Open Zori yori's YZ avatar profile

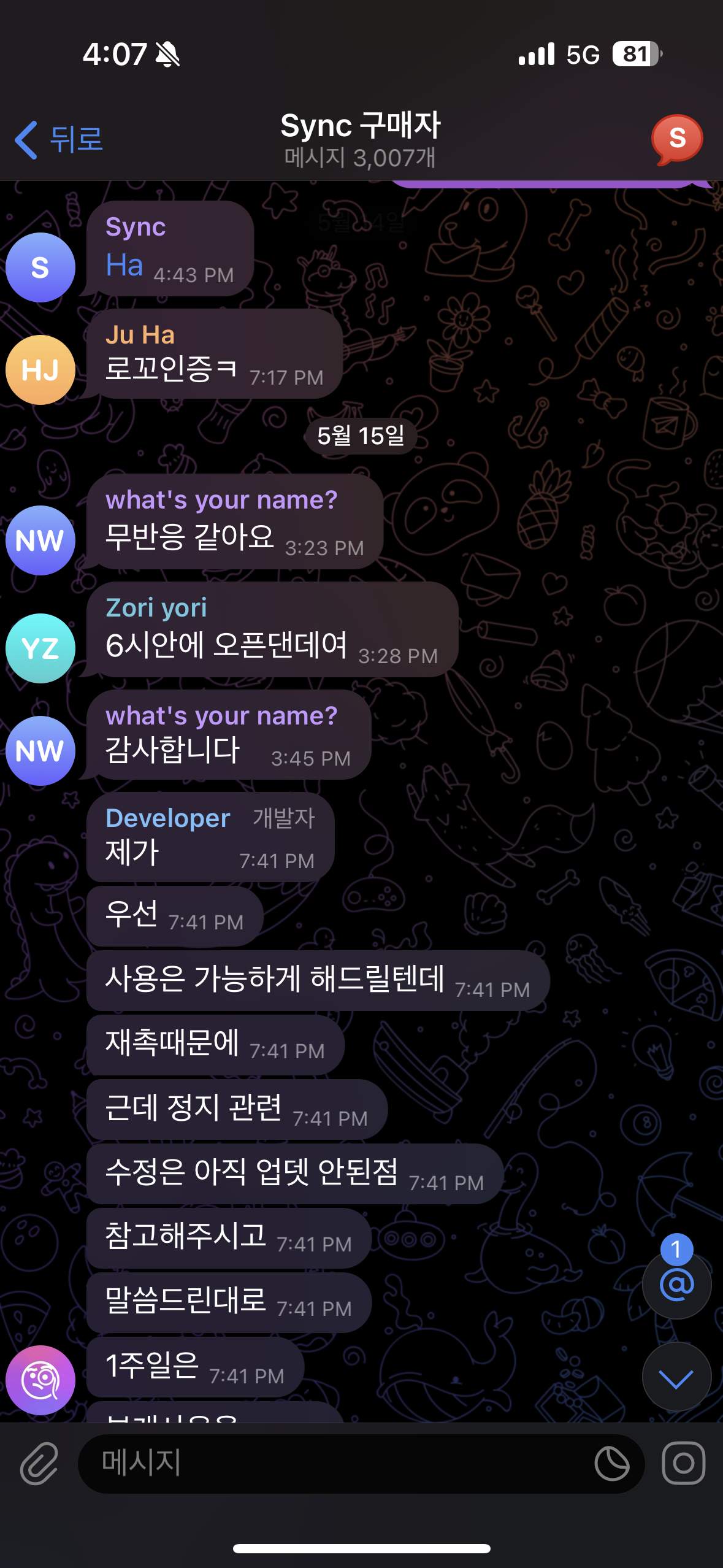[40, 648]
